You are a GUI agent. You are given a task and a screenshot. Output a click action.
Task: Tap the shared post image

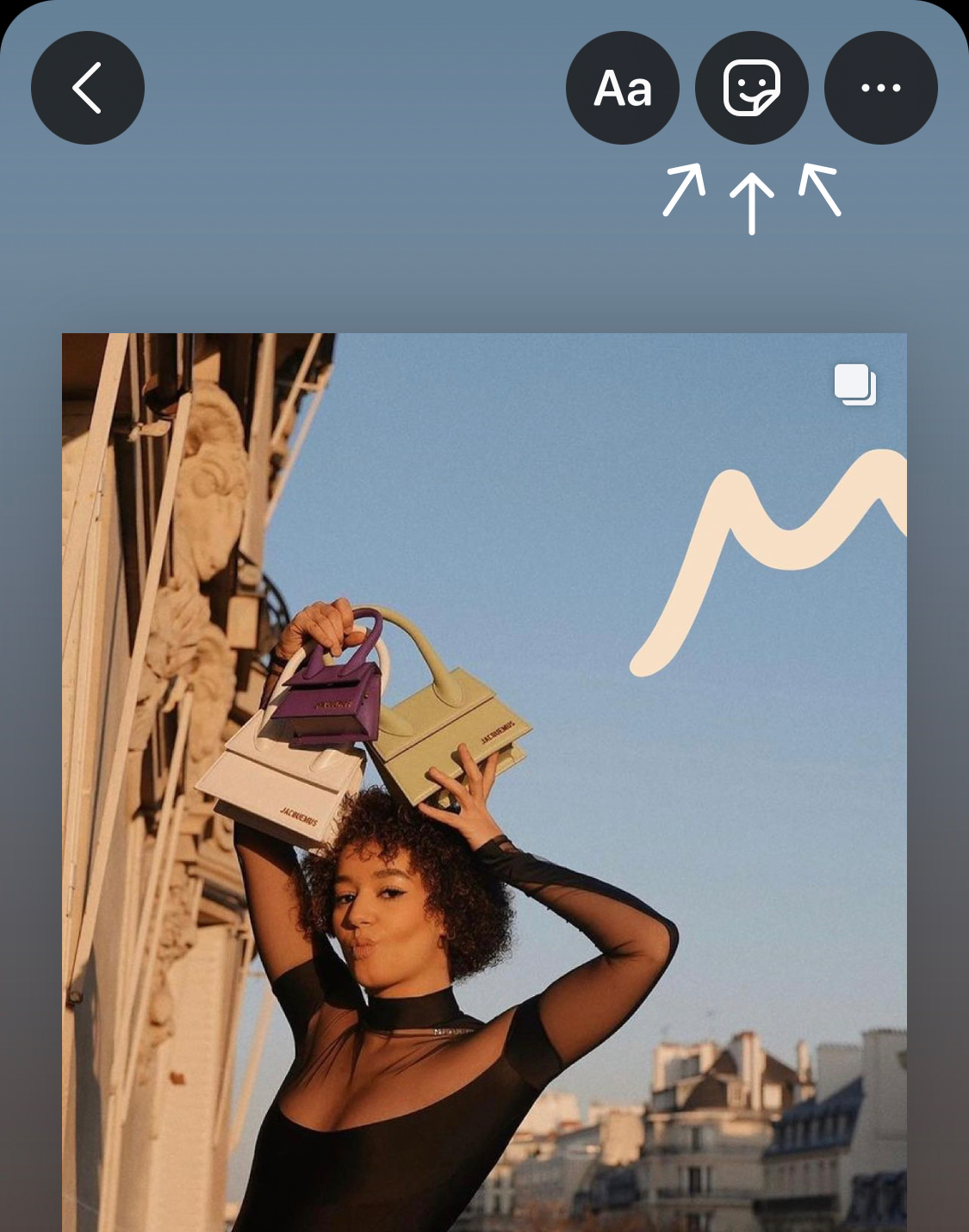click(x=484, y=775)
